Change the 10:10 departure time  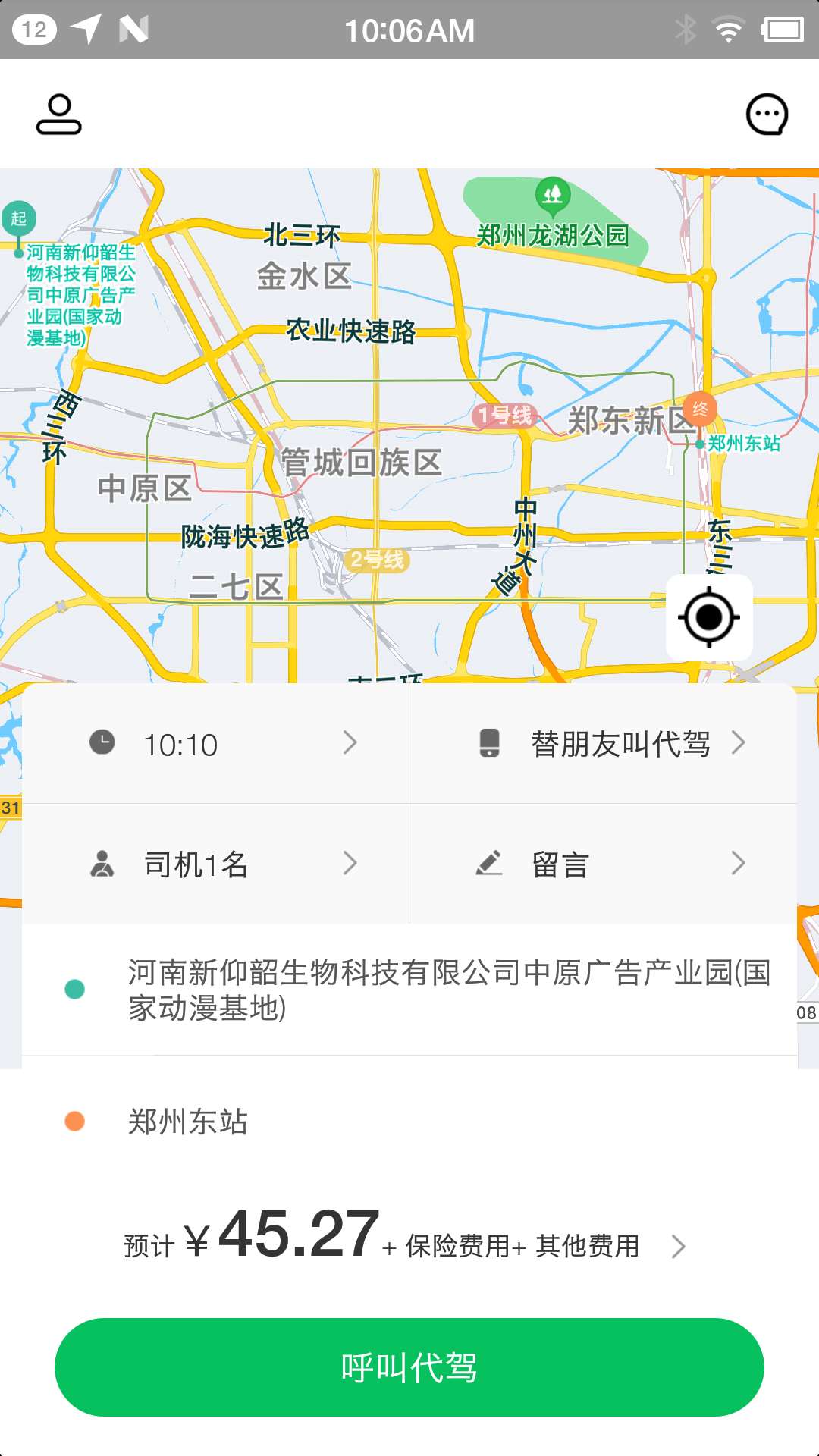click(x=216, y=744)
